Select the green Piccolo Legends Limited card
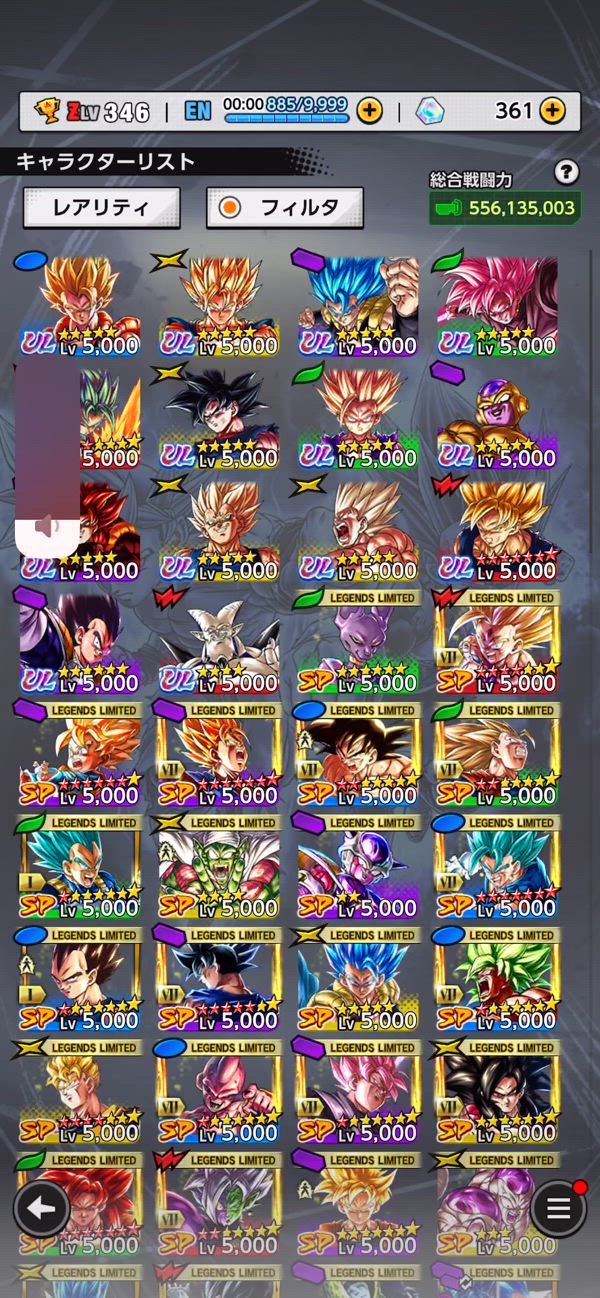 tap(218, 868)
